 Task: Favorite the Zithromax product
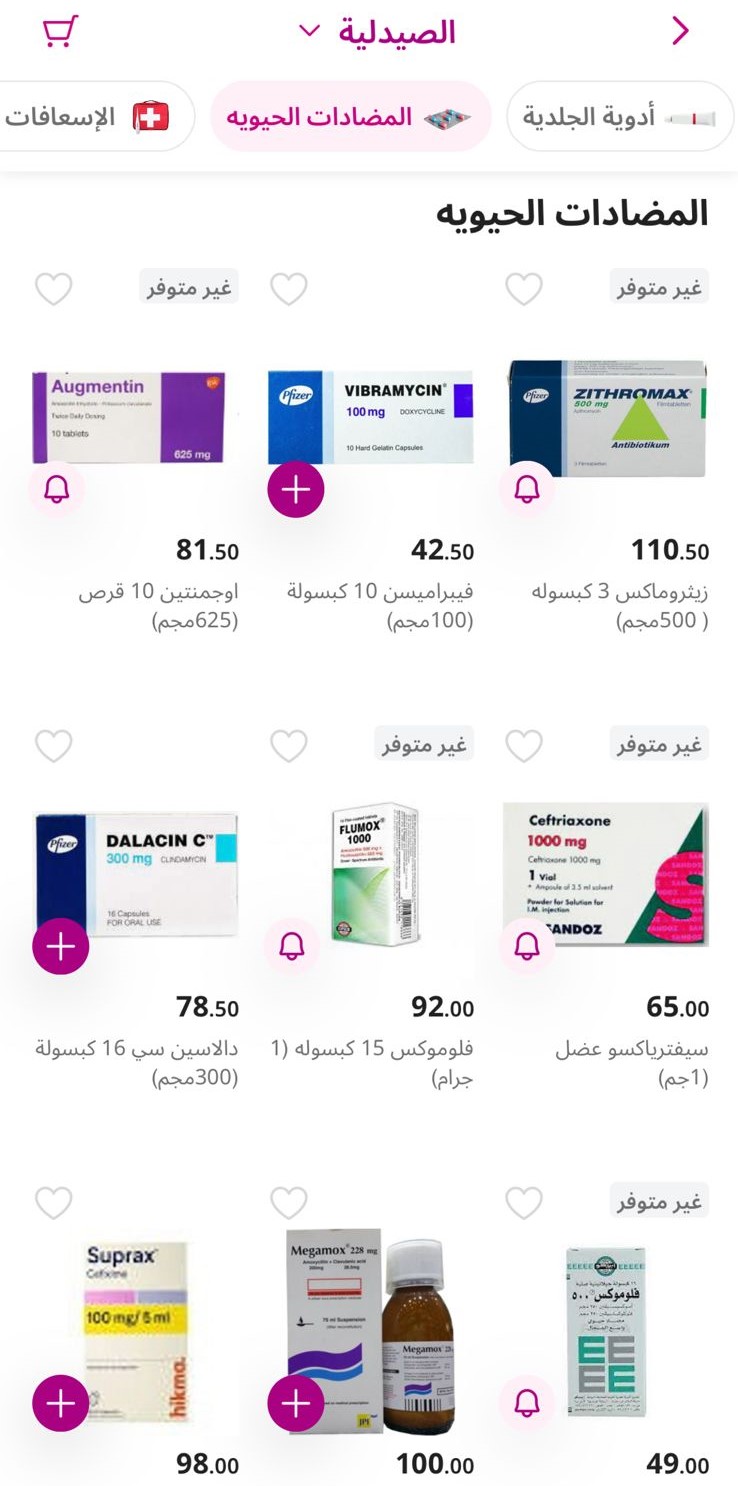point(524,290)
